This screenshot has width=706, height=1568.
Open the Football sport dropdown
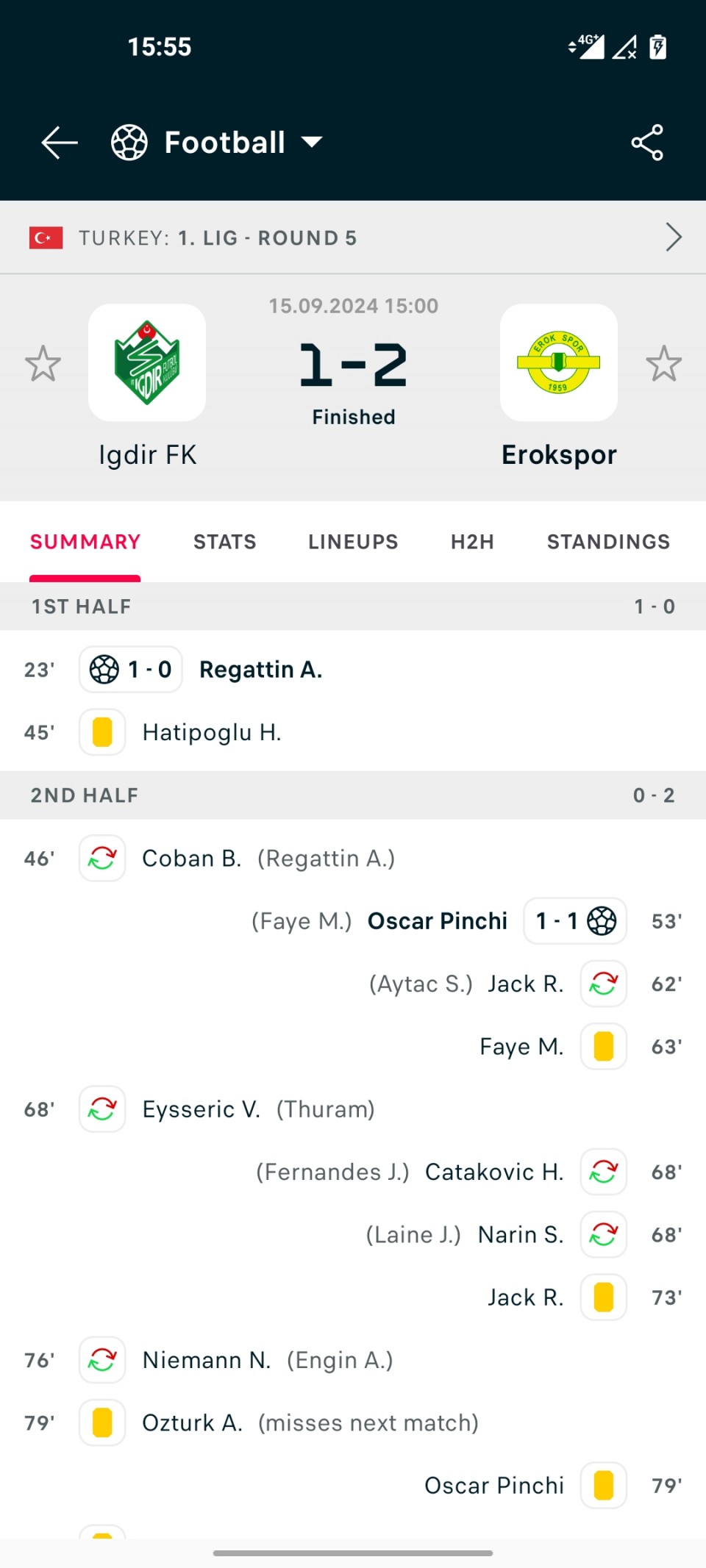[x=217, y=143]
